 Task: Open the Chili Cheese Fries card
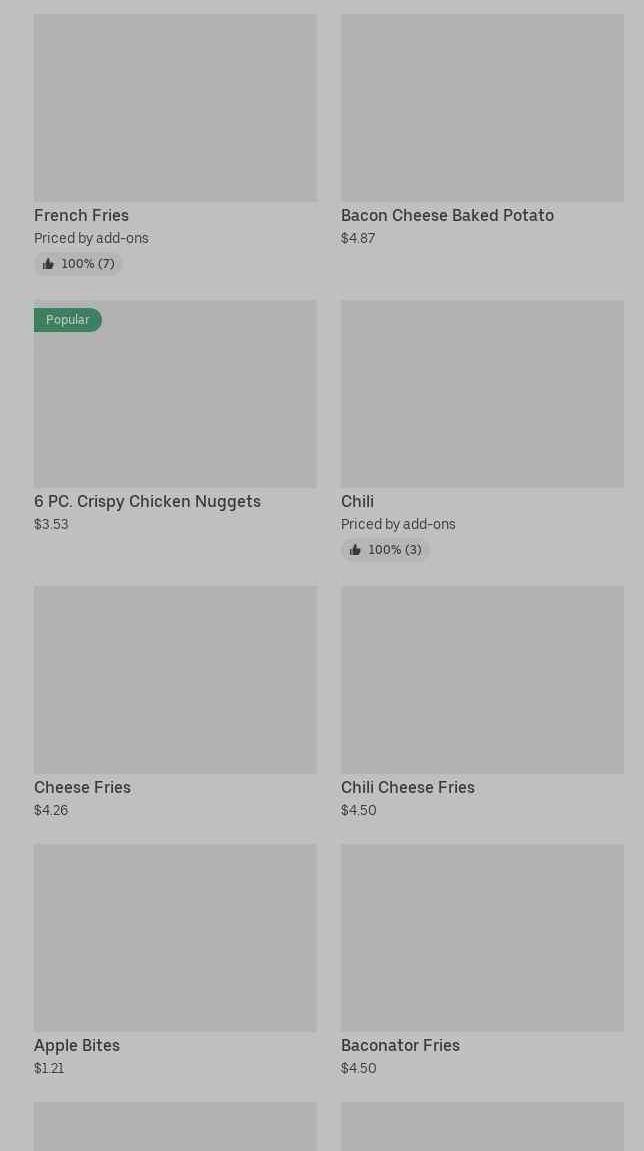click(x=482, y=702)
